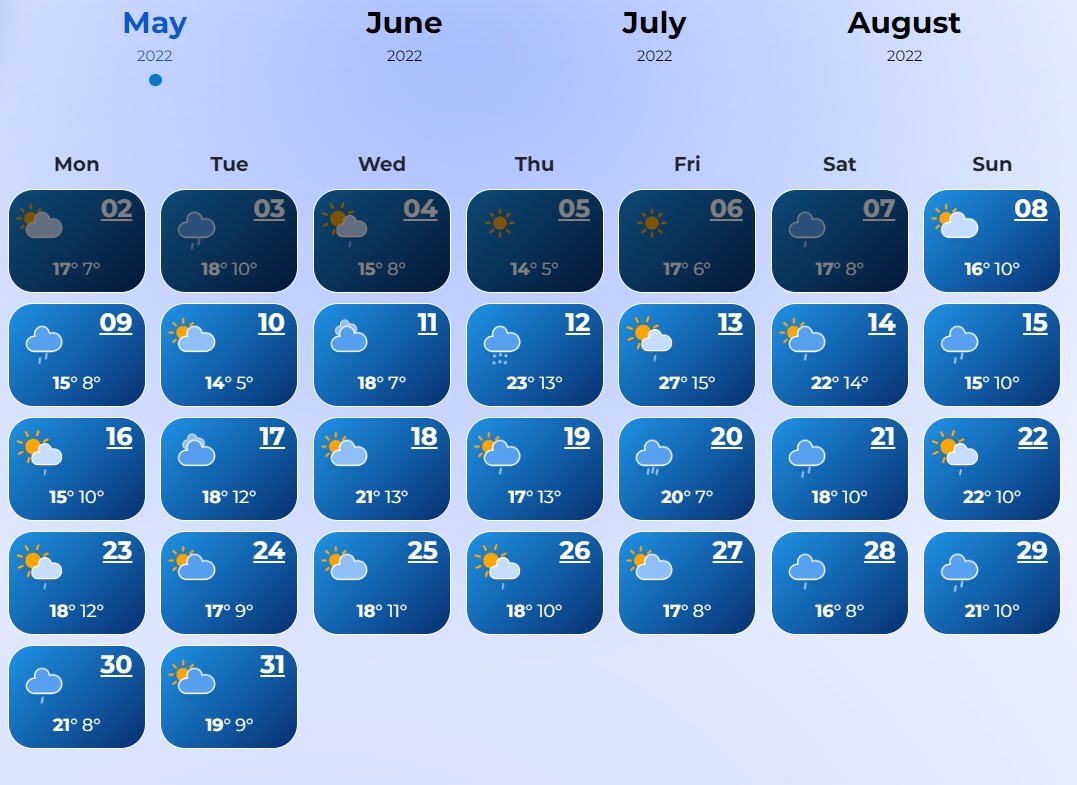Screen dimensions: 1077x785
Task: Open the day card for May 31
Action: [229, 697]
